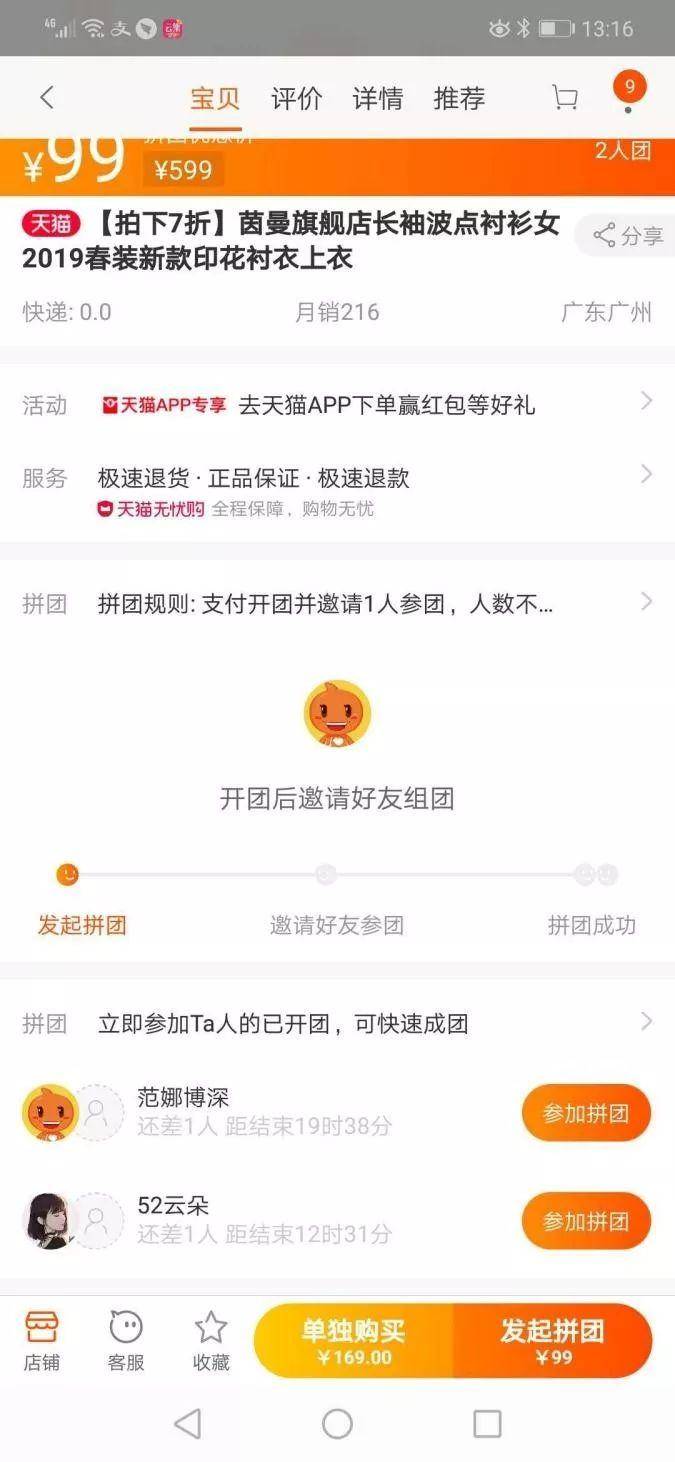
Task: Go back using the top-left arrow
Action: (x=46, y=97)
